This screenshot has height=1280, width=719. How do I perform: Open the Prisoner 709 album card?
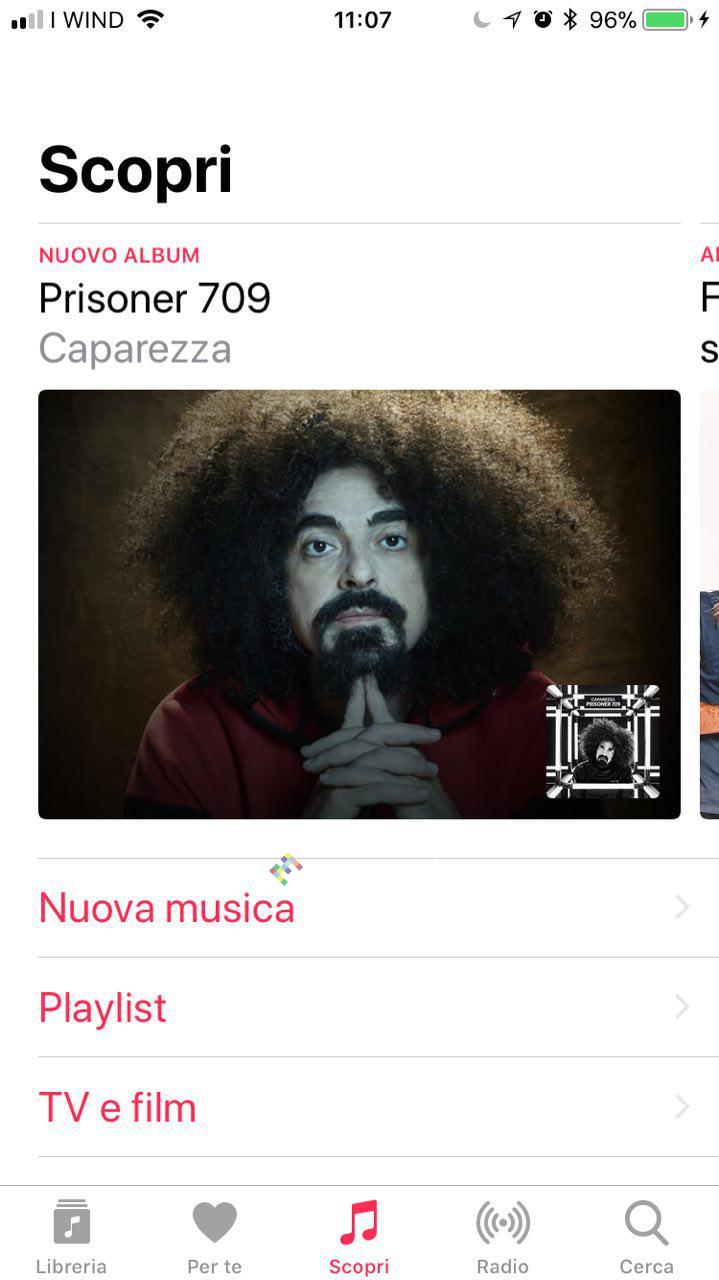[359, 603]
